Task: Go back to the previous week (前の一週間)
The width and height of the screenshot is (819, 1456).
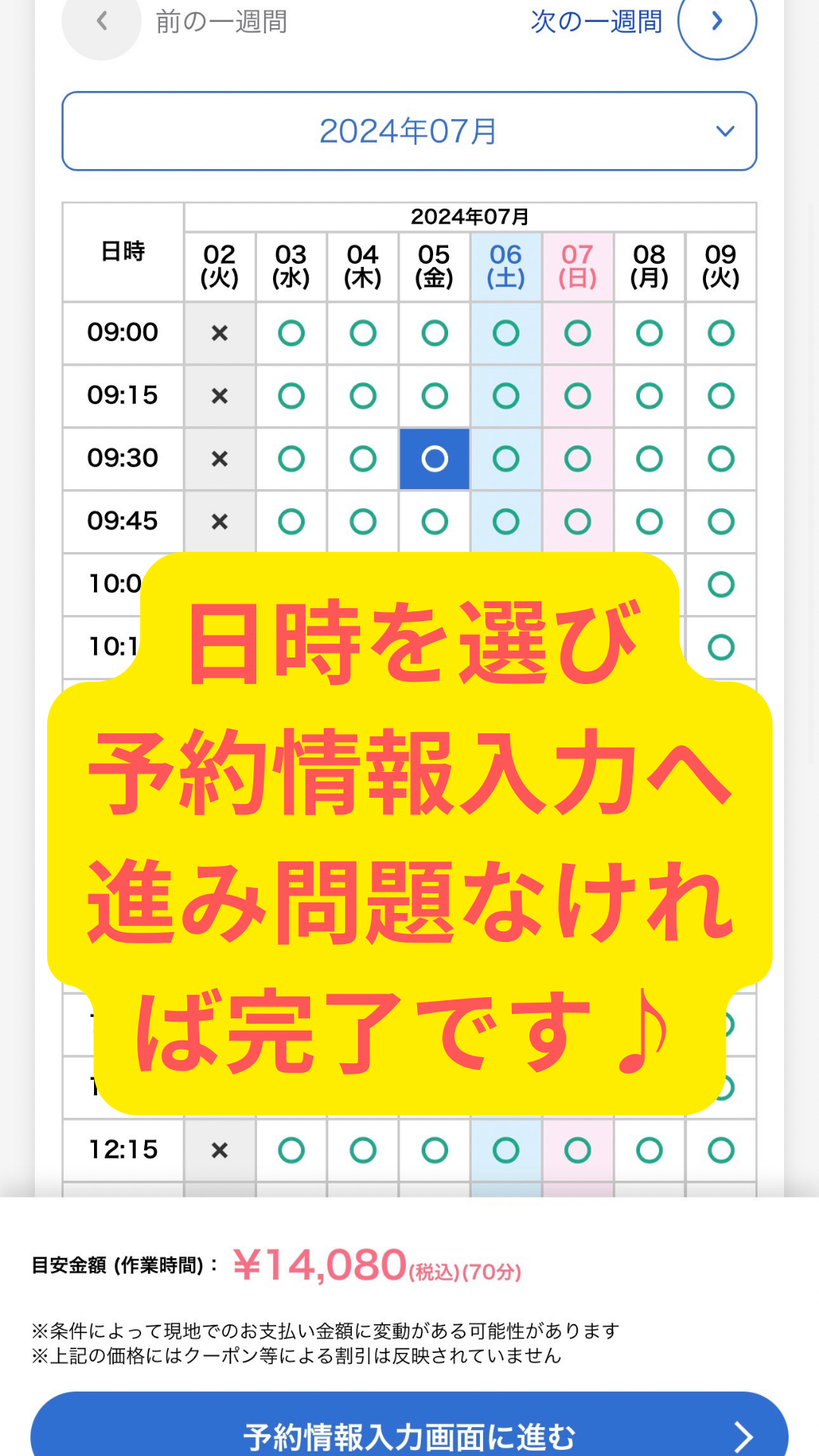Action: coord(175,21)
